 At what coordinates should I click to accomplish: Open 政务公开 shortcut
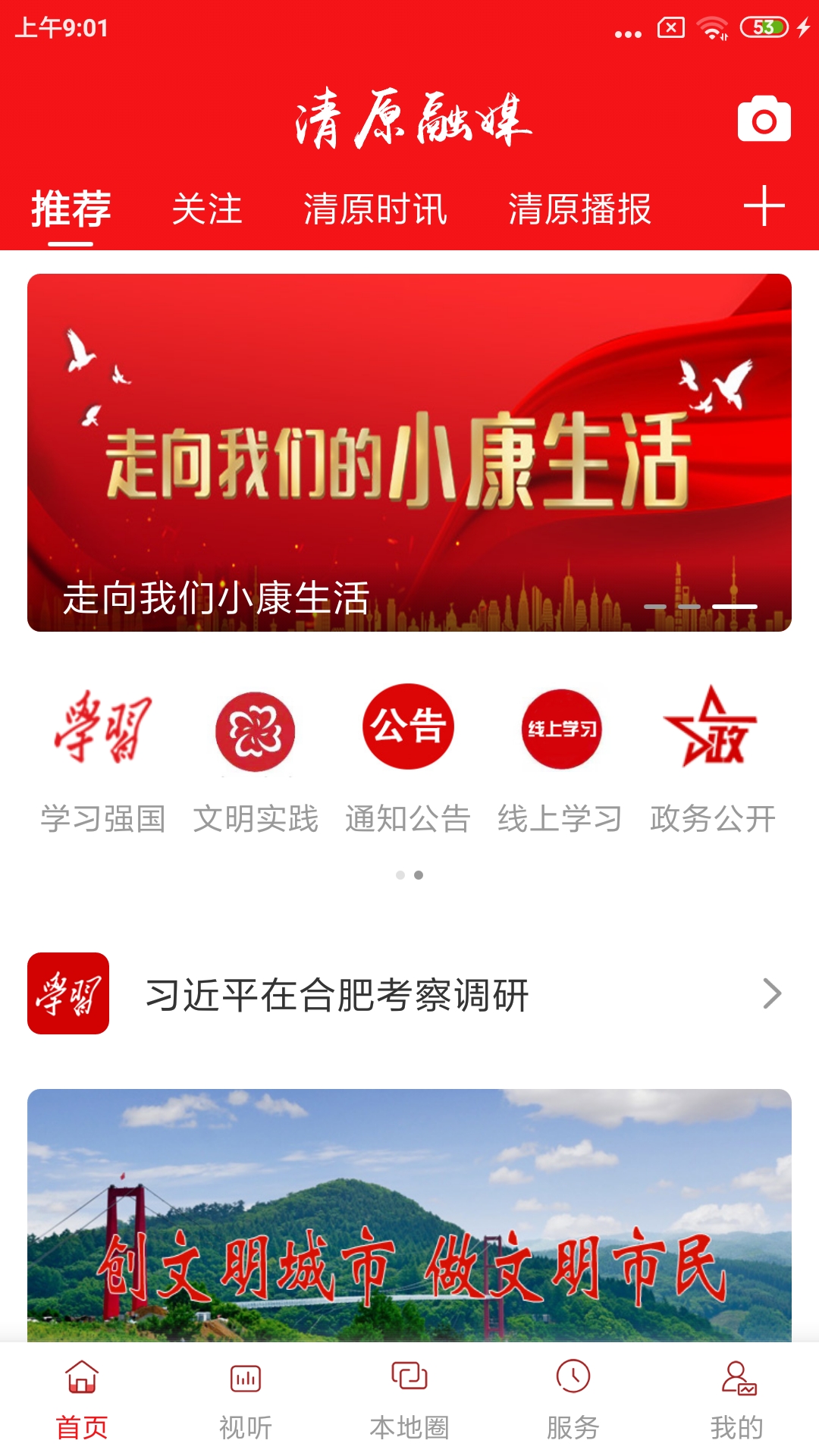[x=712, y=758]
